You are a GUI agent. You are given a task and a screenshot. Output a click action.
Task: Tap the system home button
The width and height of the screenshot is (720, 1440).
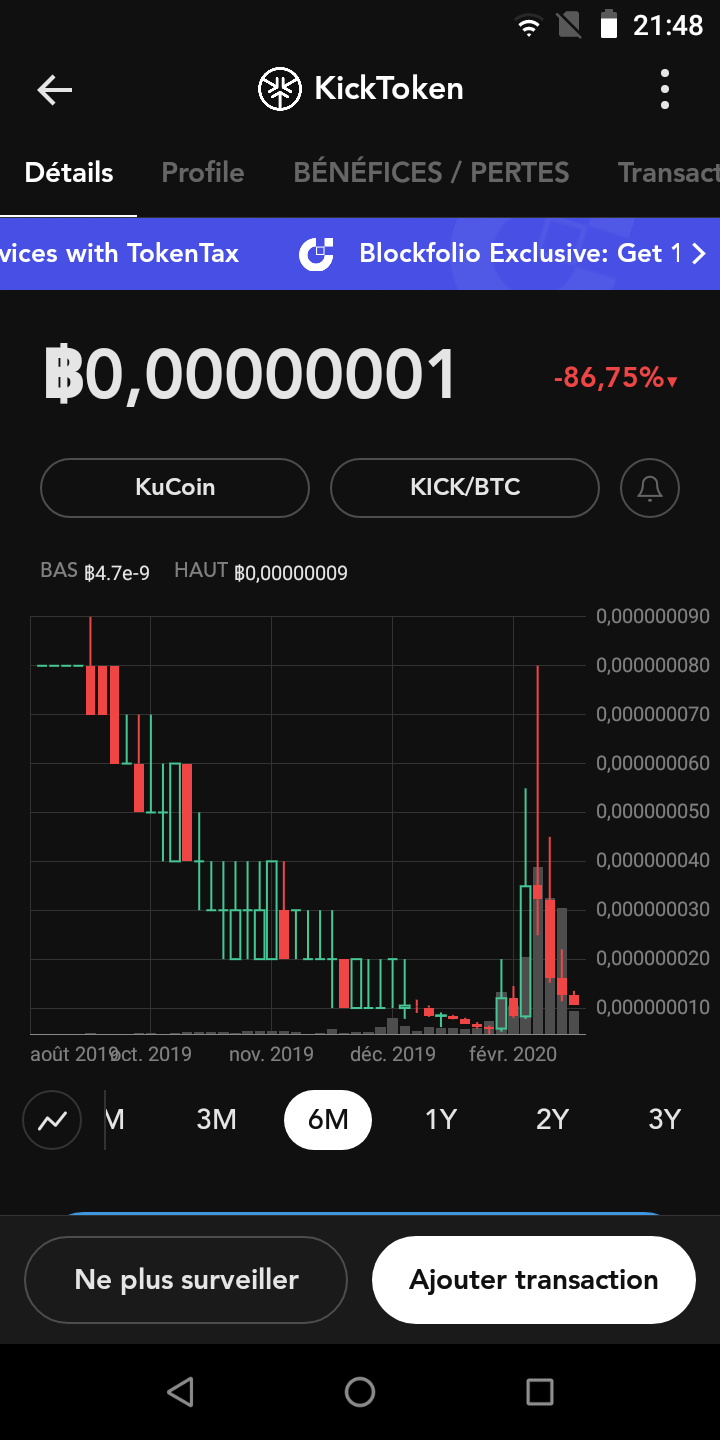pos(360,1392)
